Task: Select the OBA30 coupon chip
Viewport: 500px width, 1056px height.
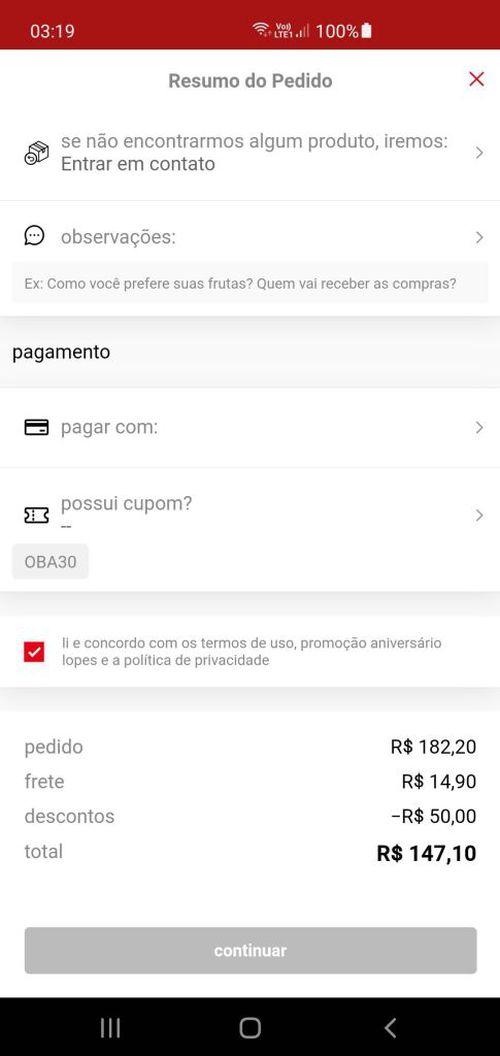Action: [x=51, y=562]
